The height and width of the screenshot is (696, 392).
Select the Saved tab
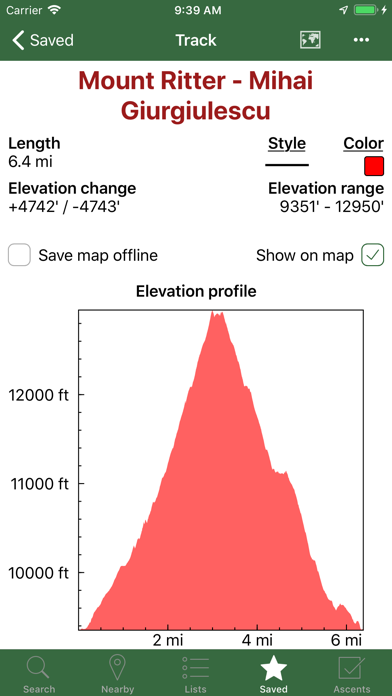coord(273,674)
